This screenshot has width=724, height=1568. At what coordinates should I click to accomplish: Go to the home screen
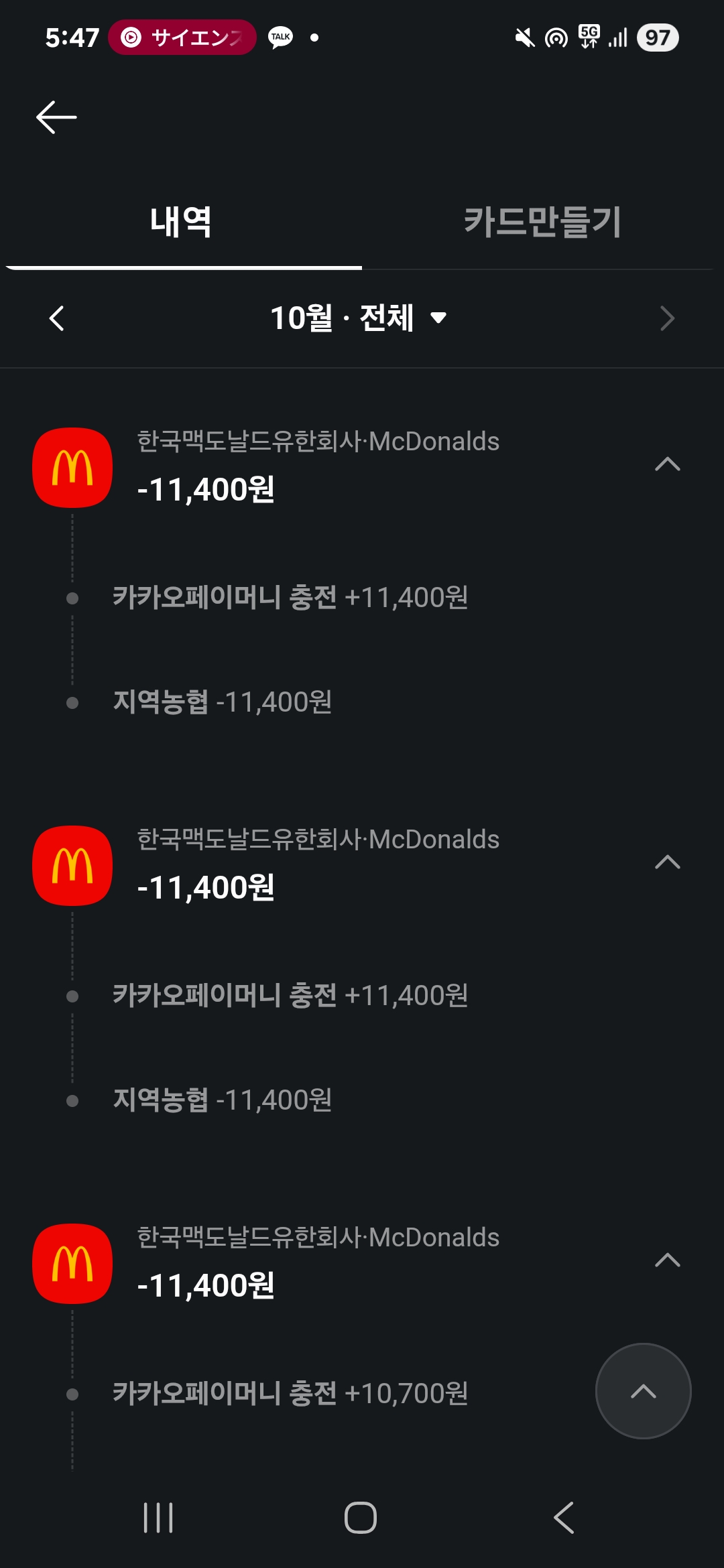[361, 1518]
